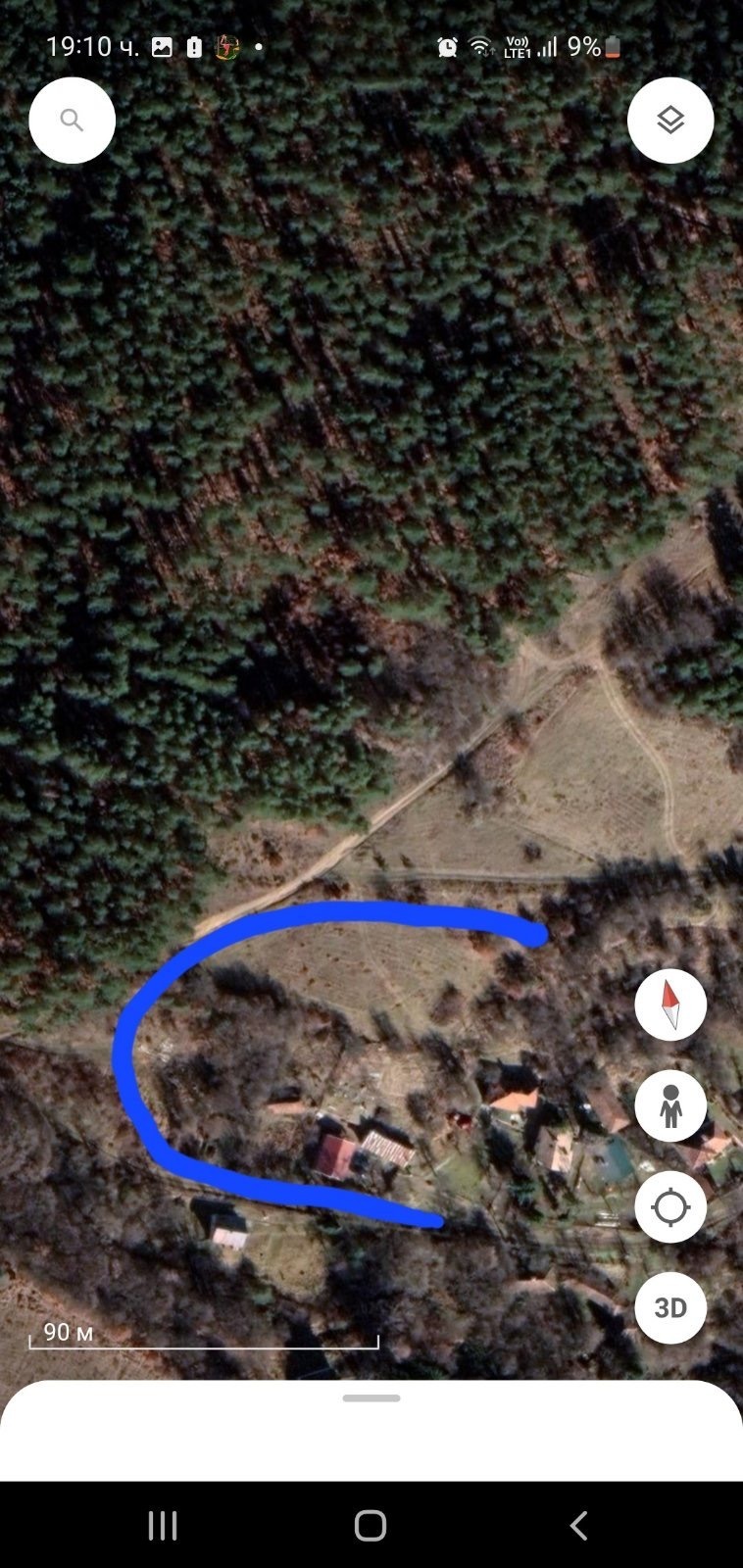This screenshot has height=1568, width=743.
Task: Tap the Wi-Fi status icon
Action: point(481,46)
